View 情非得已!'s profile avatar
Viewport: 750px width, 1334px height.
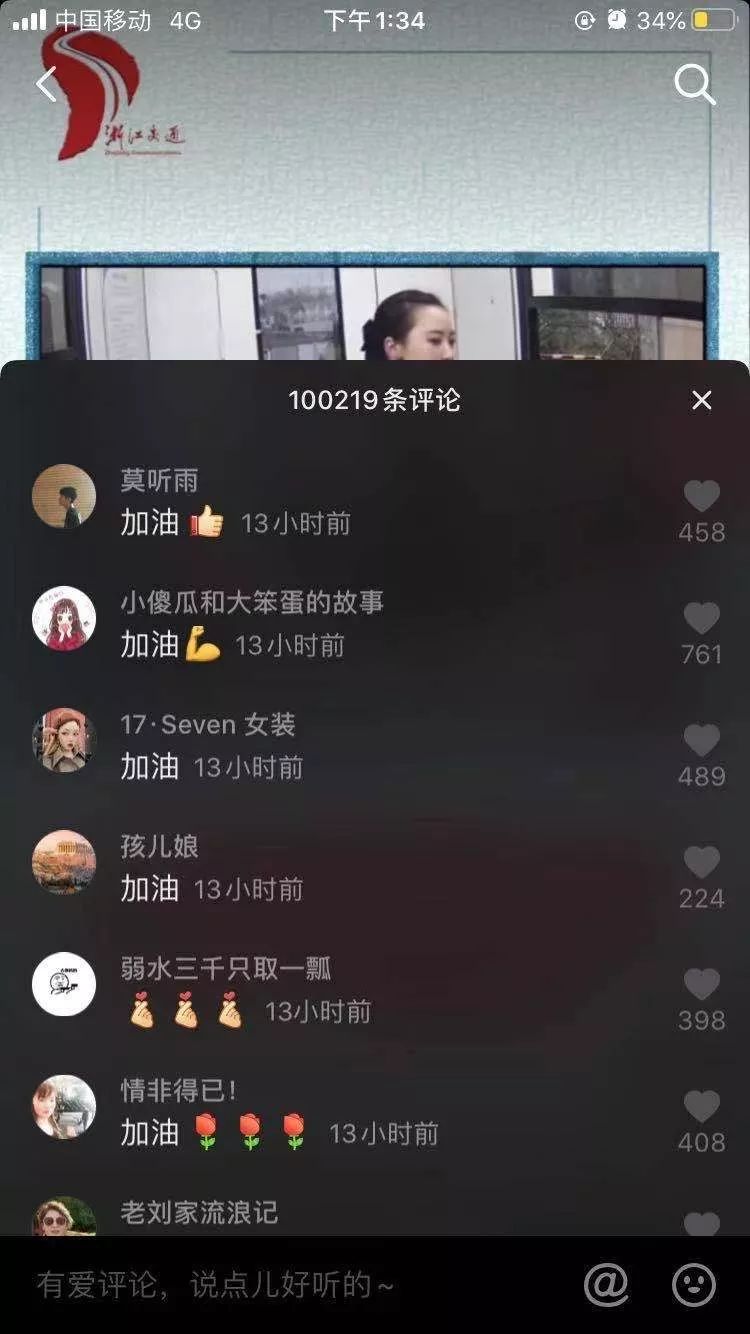pos(64,1106)
